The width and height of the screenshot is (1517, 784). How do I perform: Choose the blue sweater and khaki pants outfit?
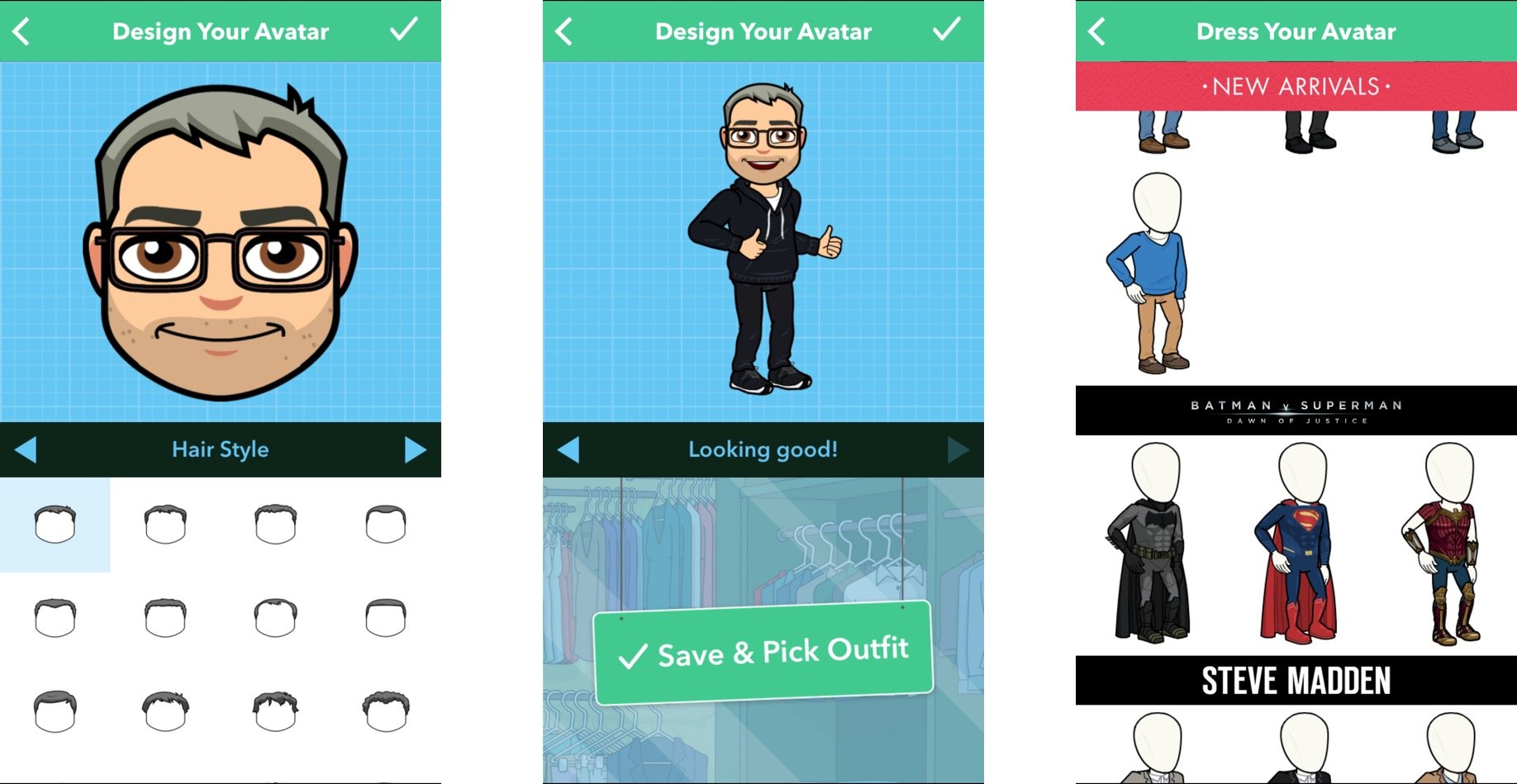pyautogui.click(x=1152, y=273)
